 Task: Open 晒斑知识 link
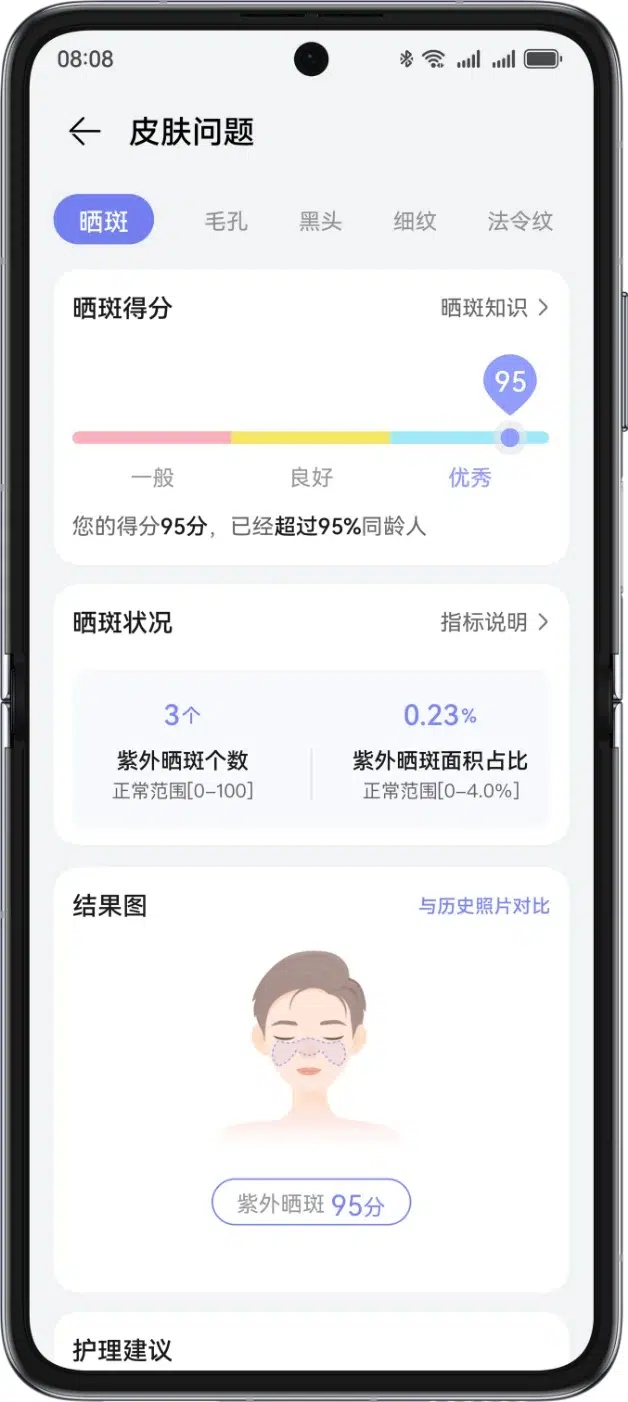click(x=495, y=308)
